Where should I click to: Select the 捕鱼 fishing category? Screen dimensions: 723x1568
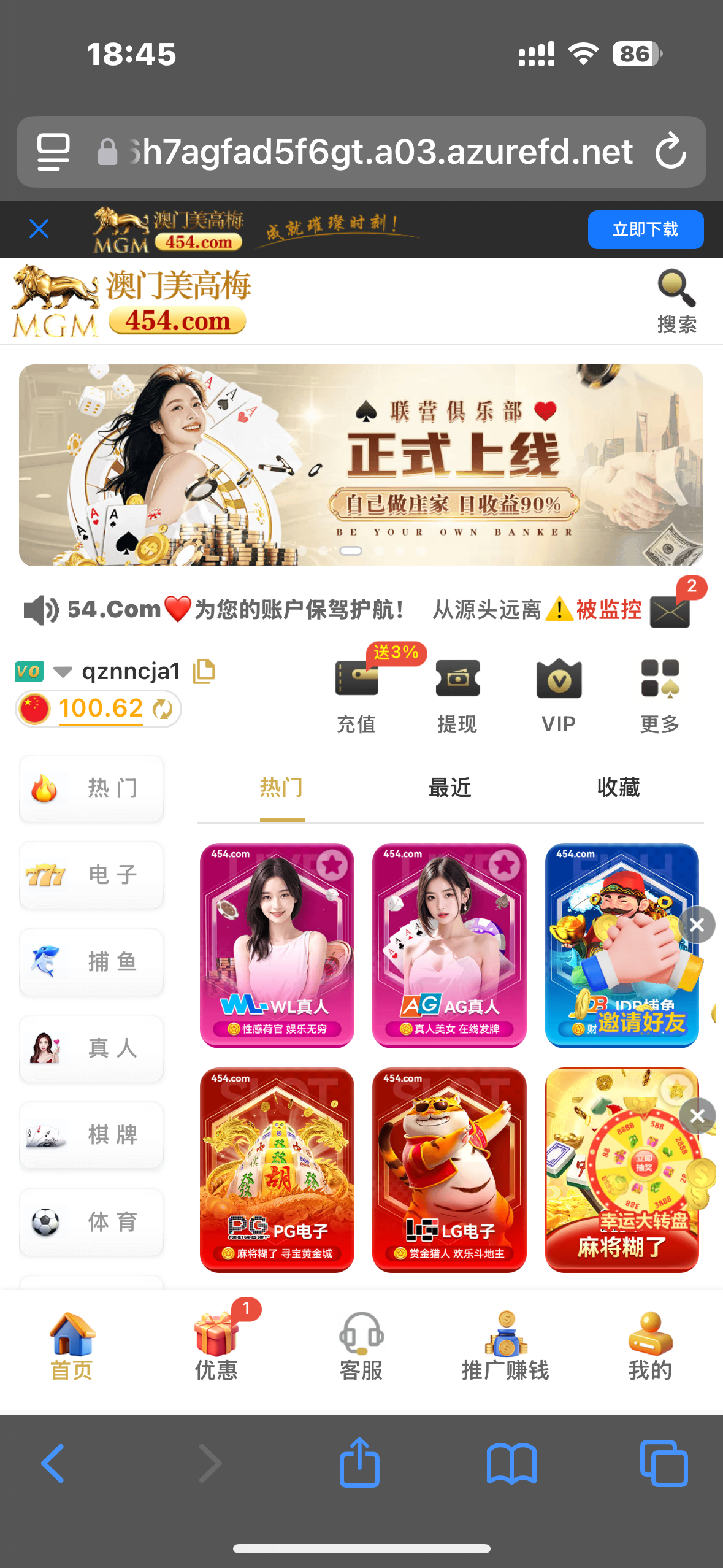tap(91, 962)
